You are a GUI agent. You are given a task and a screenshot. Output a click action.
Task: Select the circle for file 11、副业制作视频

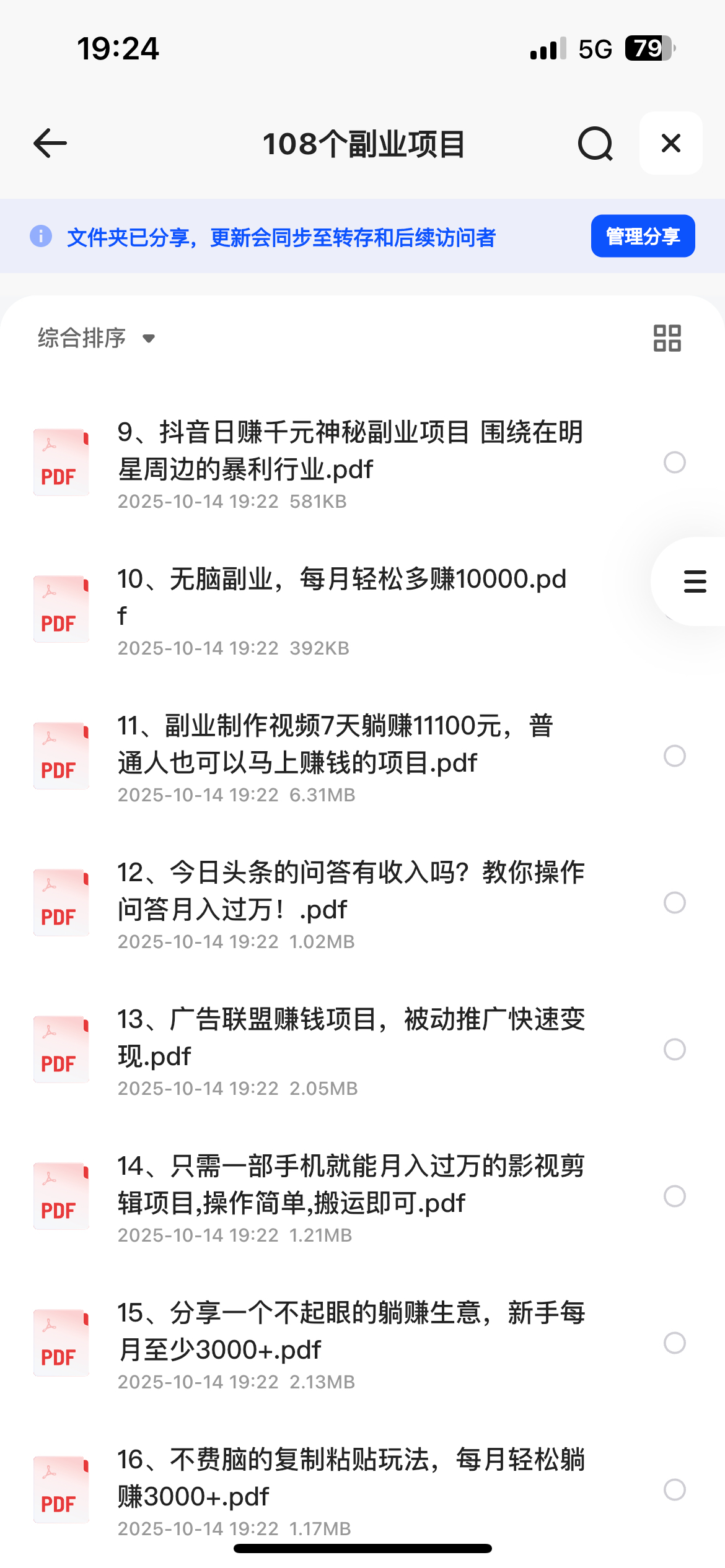(674, 756)
